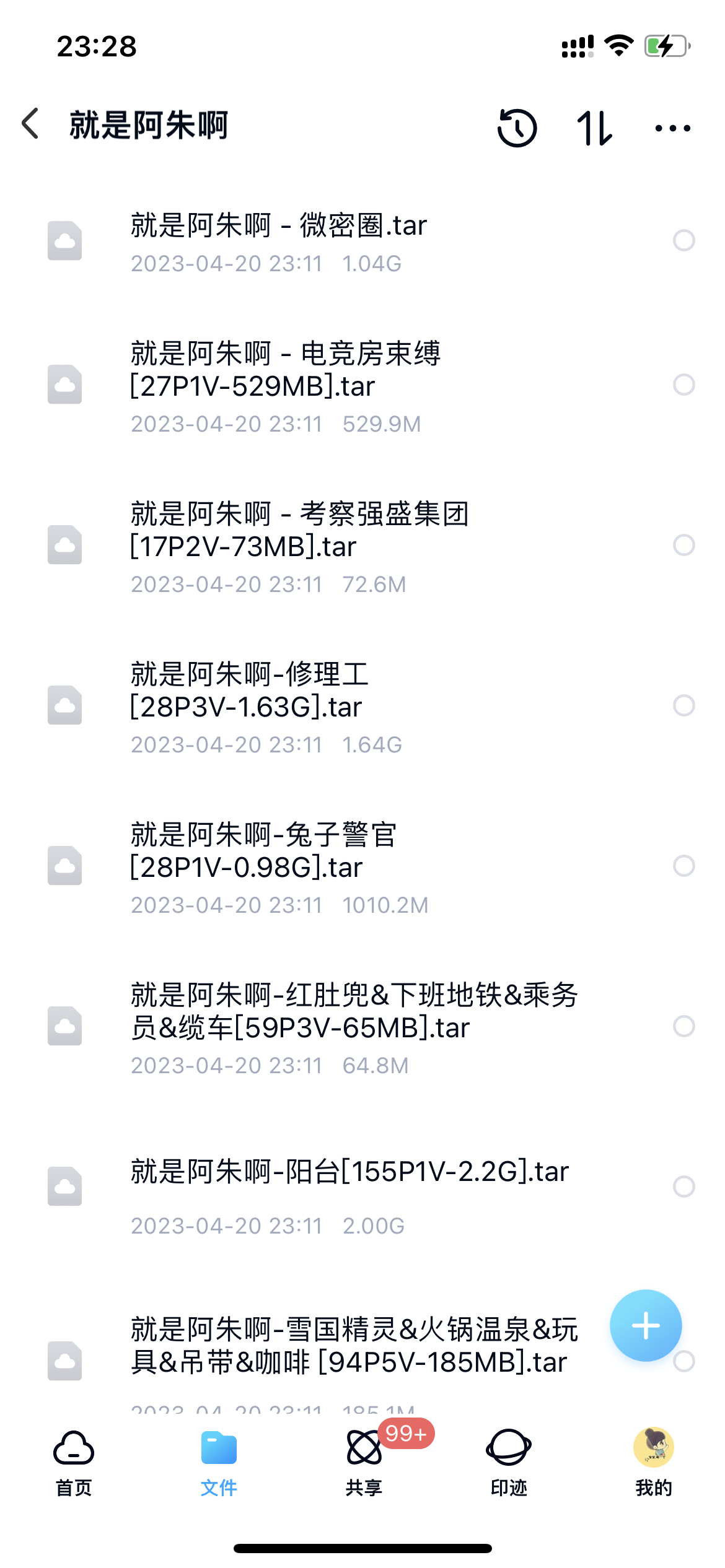This screenshot has width=725, height=1568.
Task: Mark the checkbox for 阳台 tar file
Action: (684, 1185)
